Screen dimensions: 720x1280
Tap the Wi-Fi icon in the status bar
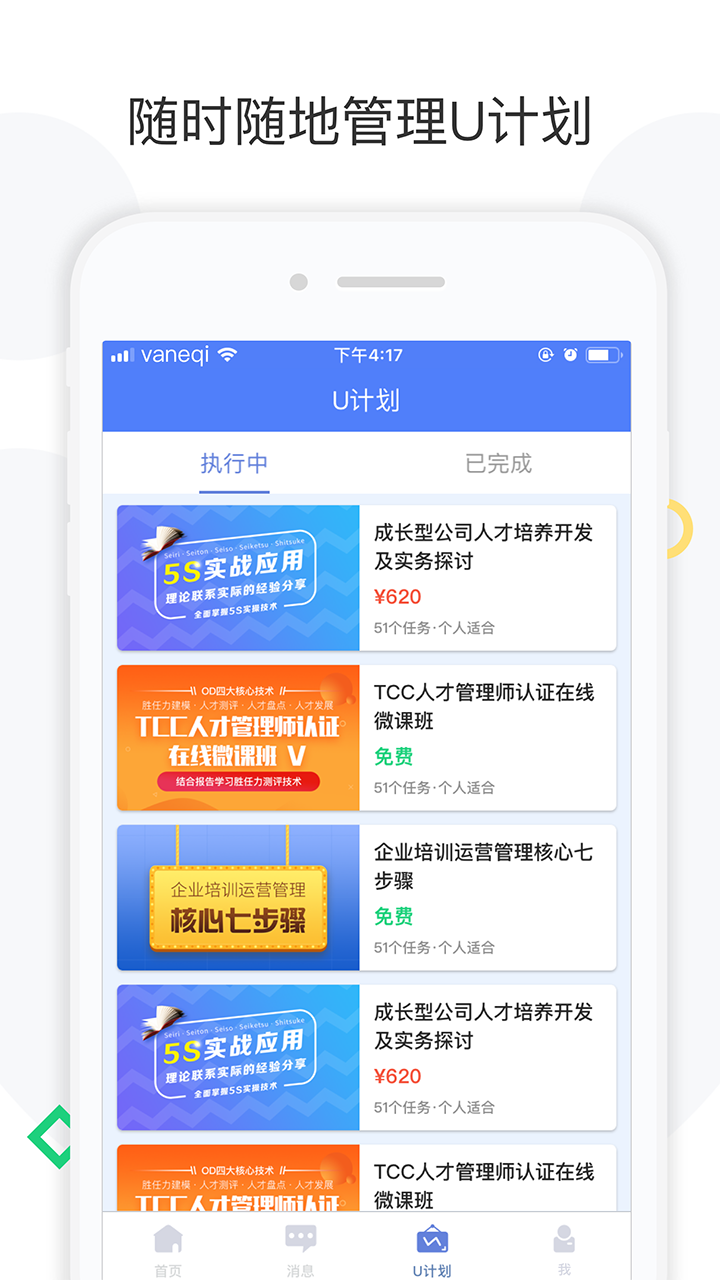pos(230,354)
